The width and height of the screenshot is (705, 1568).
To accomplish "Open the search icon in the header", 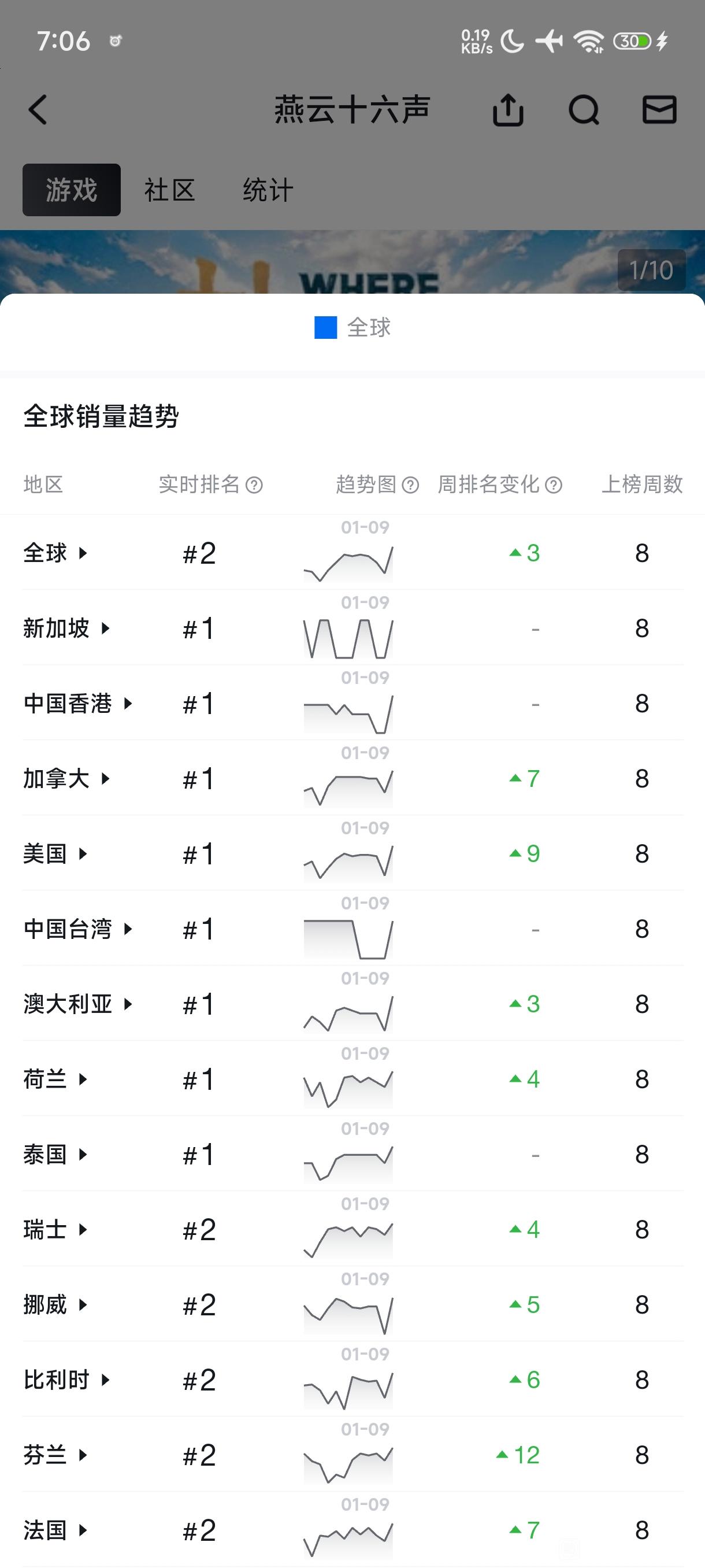I will click(583, 110).
